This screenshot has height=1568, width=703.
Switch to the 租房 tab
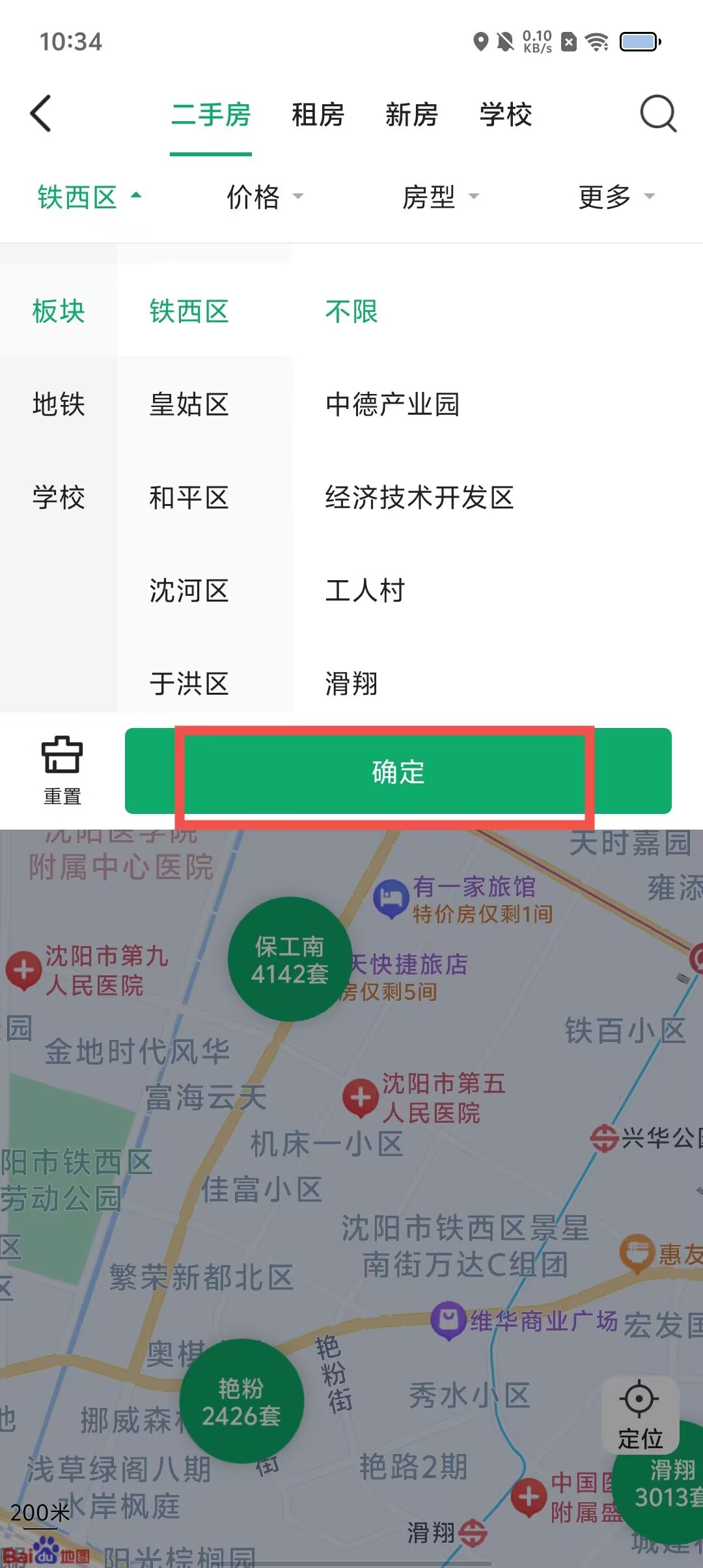(x=318, y=115)
